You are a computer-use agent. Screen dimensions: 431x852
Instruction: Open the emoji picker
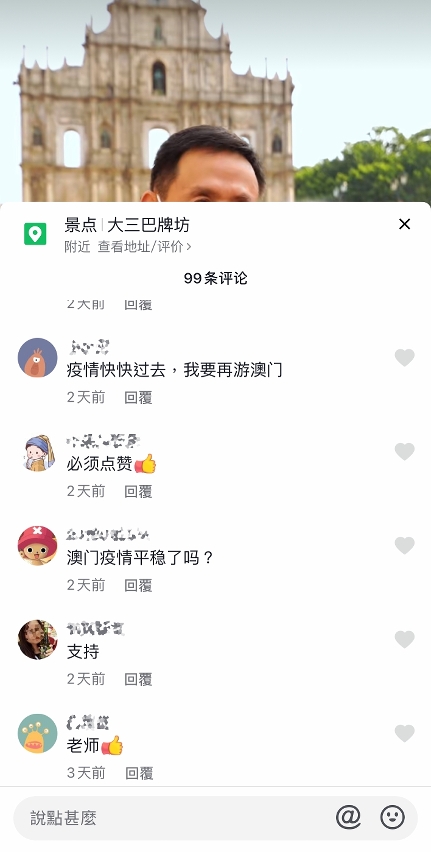pos(392,817)
